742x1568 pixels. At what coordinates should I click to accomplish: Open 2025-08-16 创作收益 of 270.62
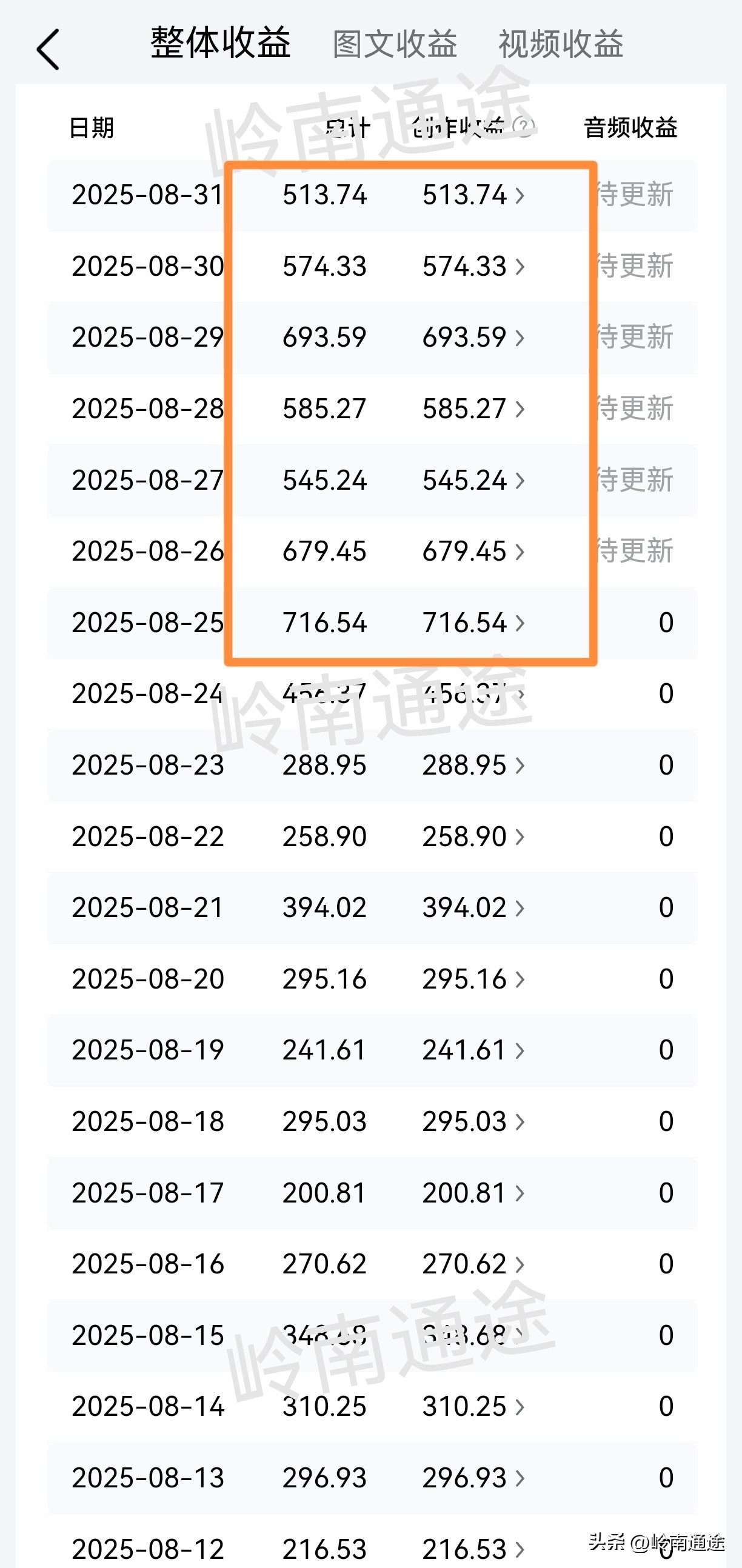click(x=472, y=1264)
